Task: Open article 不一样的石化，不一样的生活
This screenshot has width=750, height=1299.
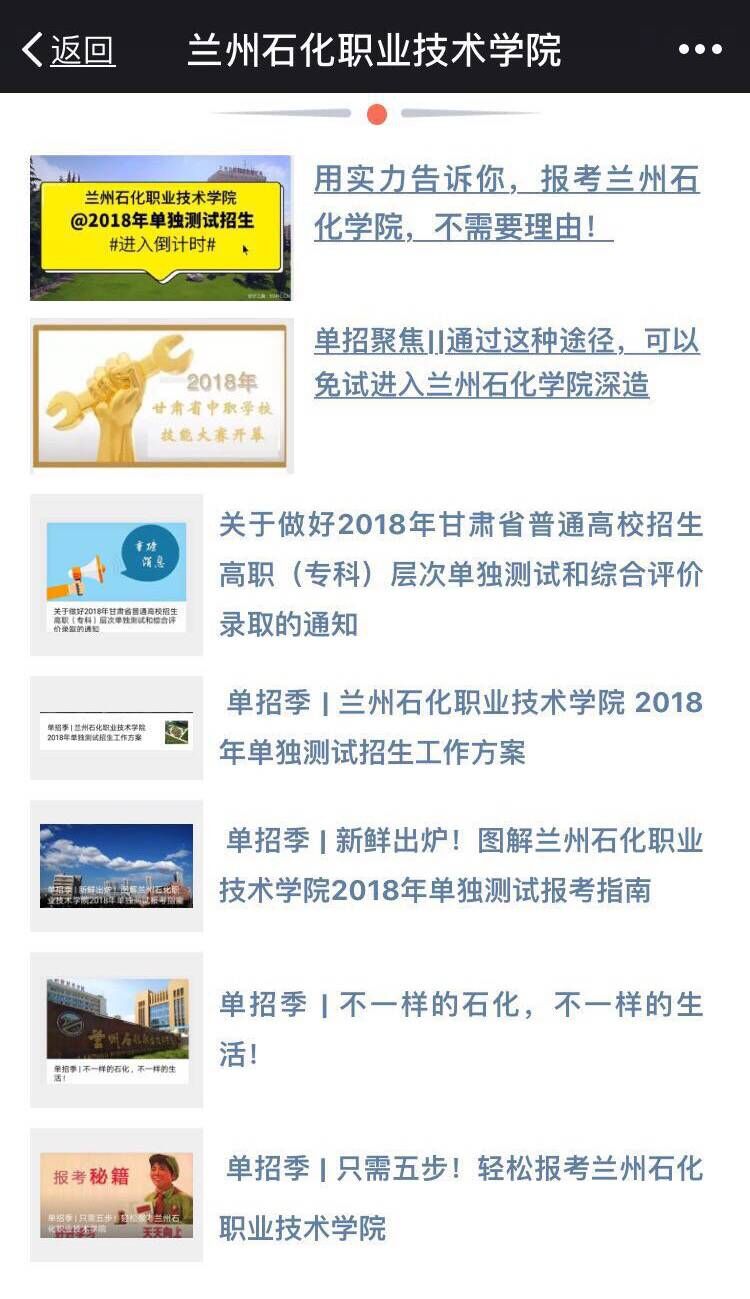Action: click(461, 1029)
